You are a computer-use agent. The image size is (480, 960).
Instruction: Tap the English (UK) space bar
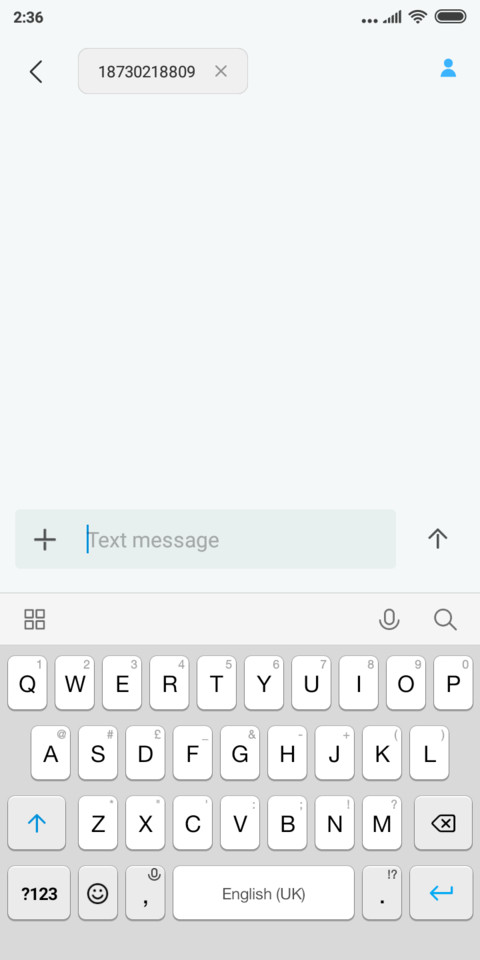[x=263, y=893]
